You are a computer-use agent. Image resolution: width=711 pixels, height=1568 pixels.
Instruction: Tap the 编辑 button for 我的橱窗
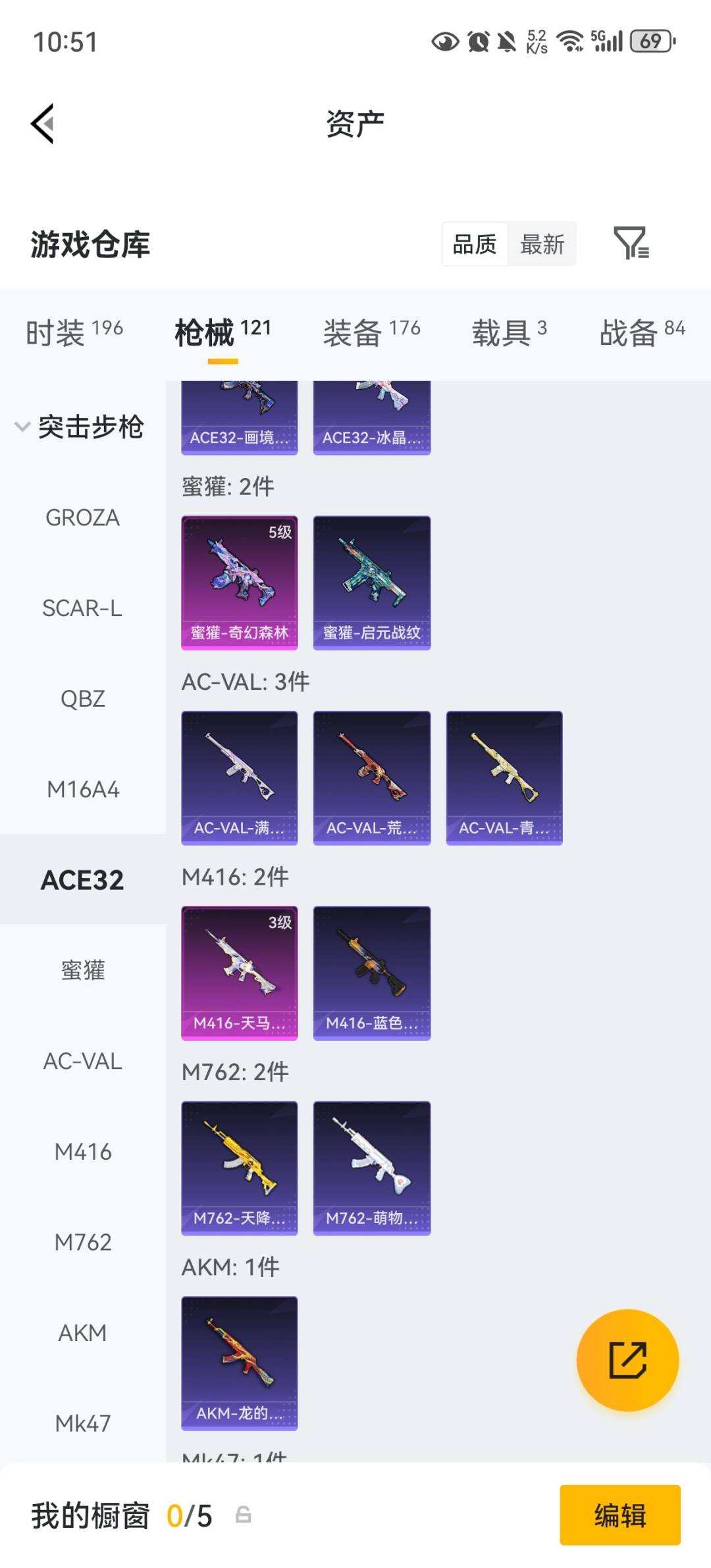[620, 1515]
